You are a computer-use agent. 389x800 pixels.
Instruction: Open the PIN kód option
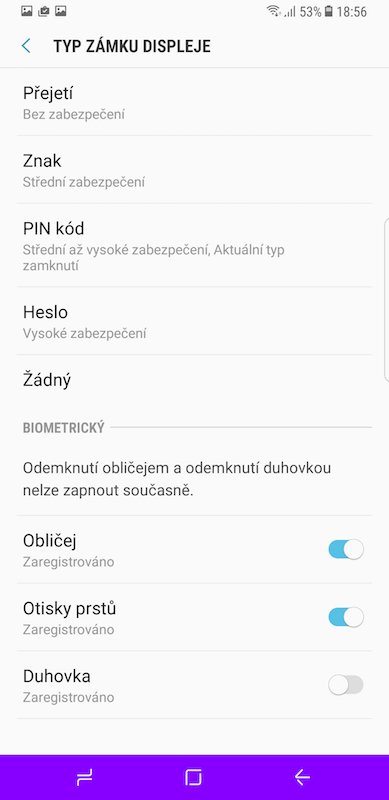[194, 245]
